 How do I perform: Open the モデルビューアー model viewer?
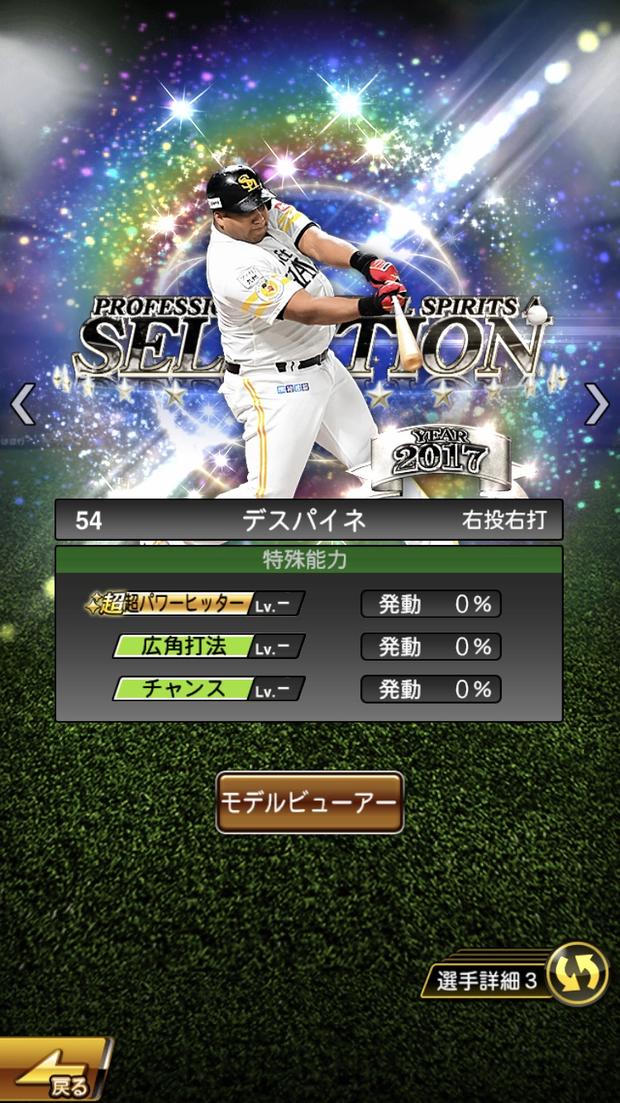click(x=310, y=802)
